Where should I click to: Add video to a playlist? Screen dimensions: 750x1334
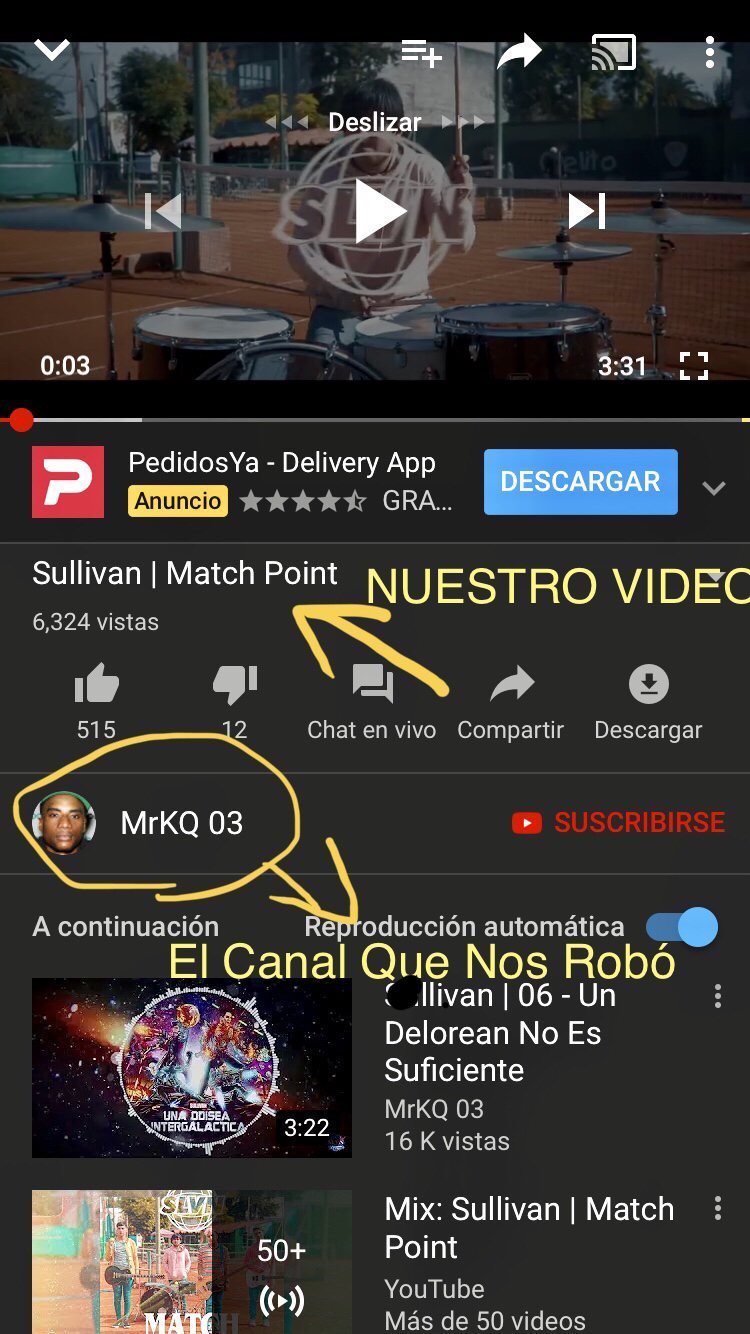tap(421, 52)
